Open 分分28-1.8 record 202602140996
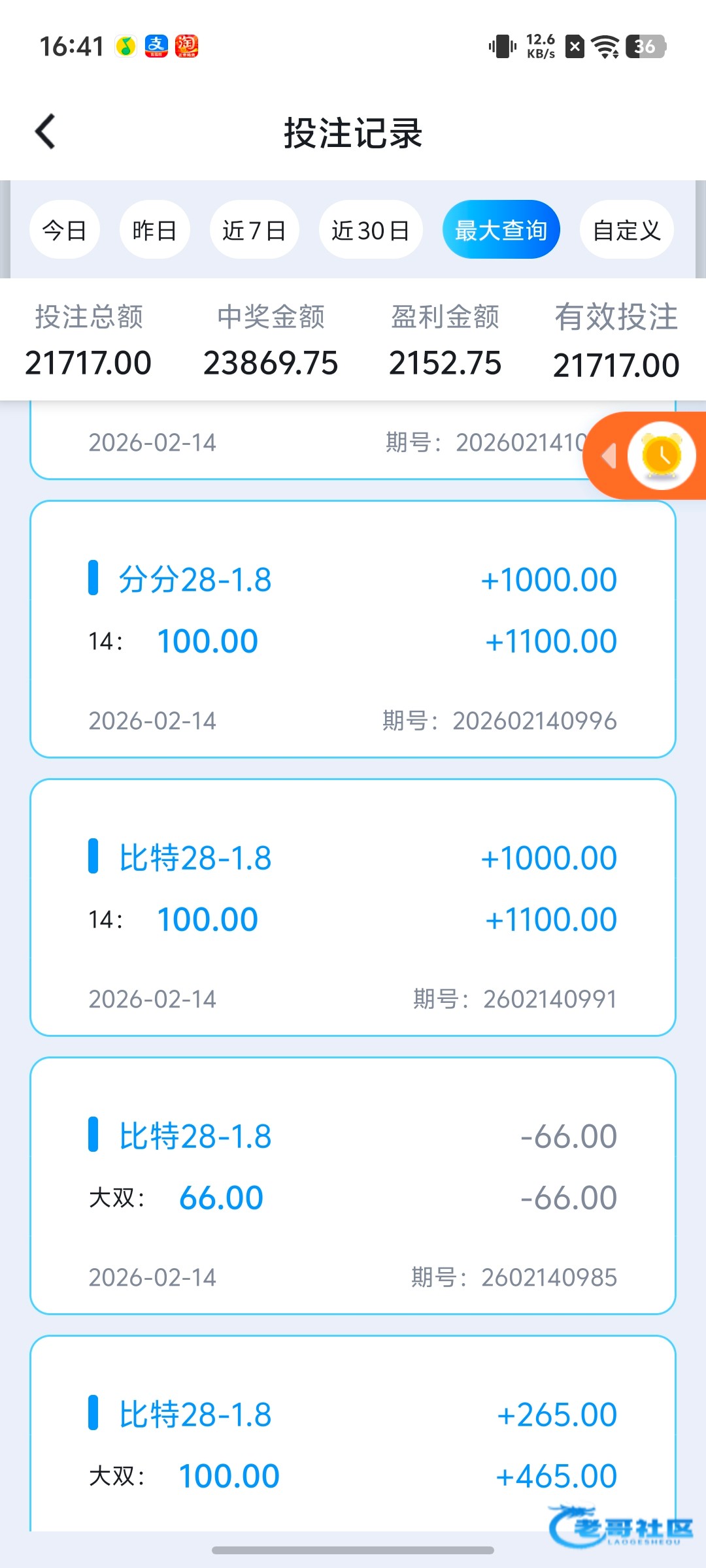The height and width of the screenshot is (1568, 706). point(353,629)
